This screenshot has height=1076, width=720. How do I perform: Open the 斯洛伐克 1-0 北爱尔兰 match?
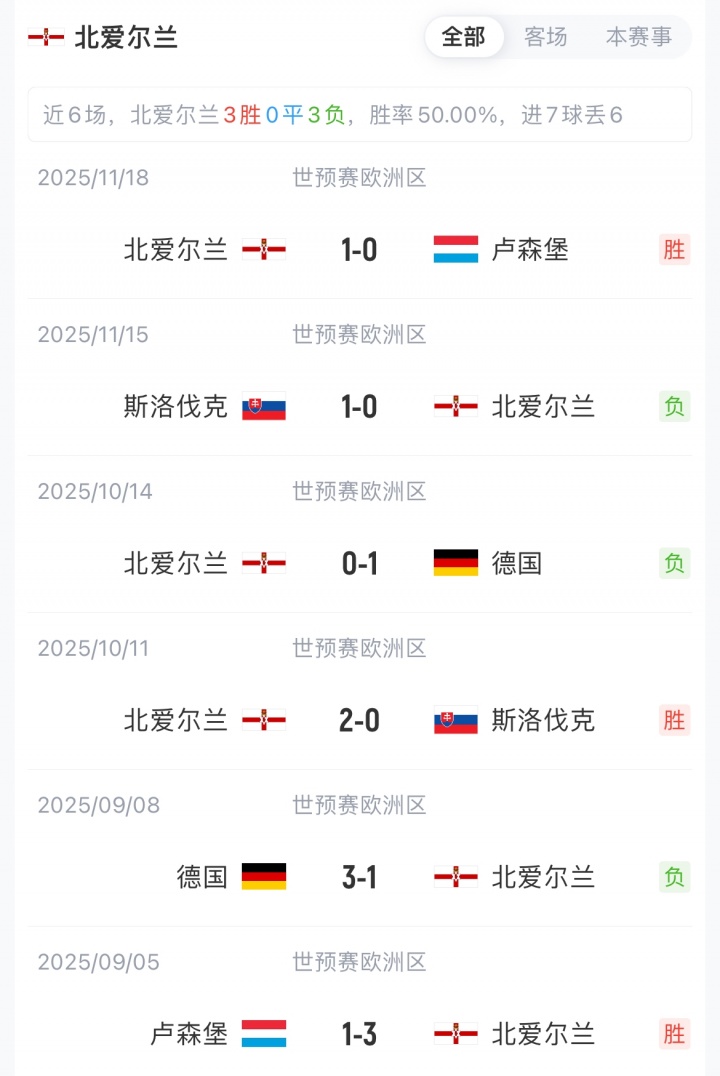point(359,406)
